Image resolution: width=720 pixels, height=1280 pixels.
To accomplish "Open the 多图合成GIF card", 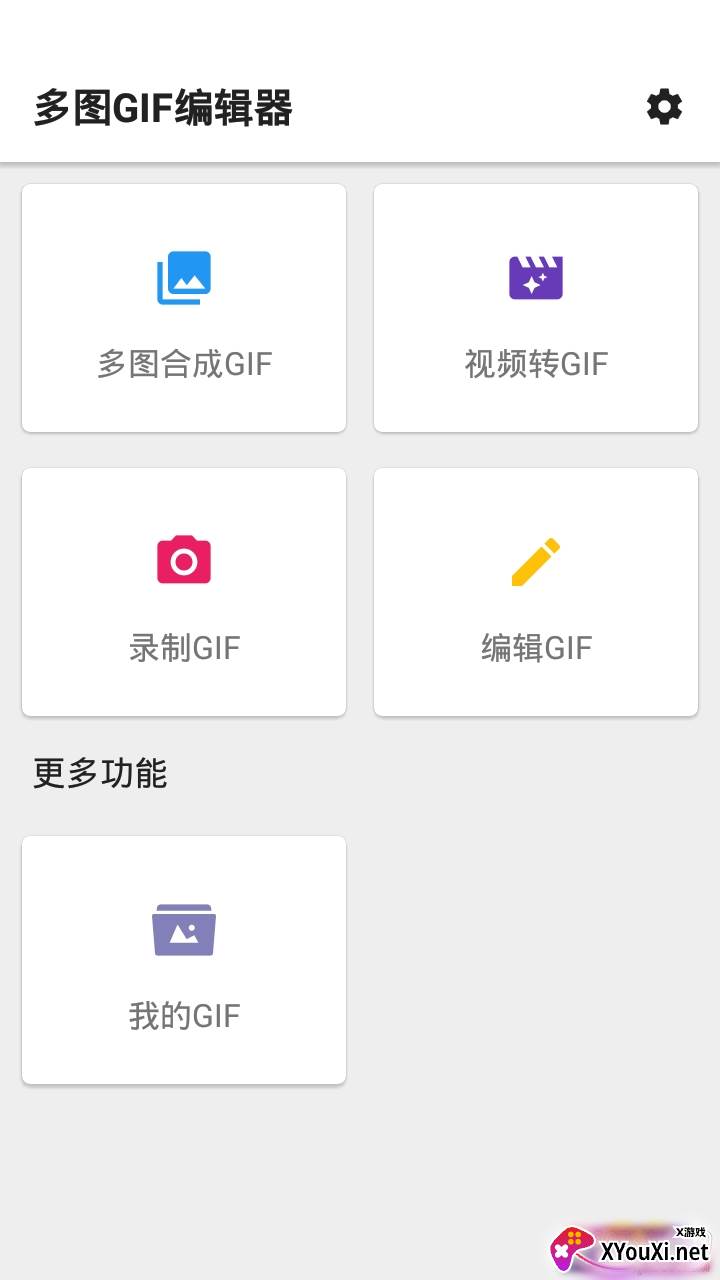I will [184, 308].
